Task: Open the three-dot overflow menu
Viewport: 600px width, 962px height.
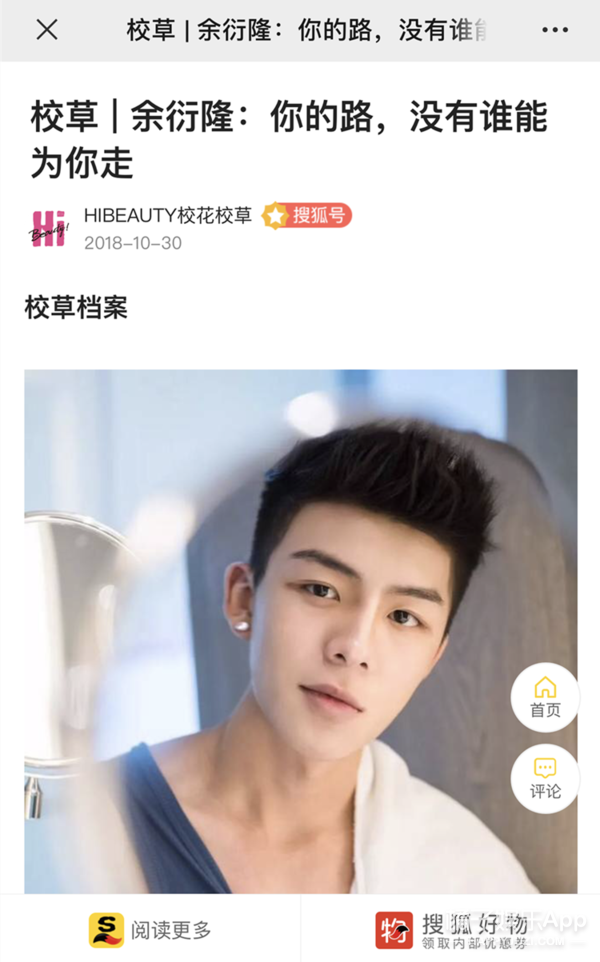Action: tap(555, 29)
